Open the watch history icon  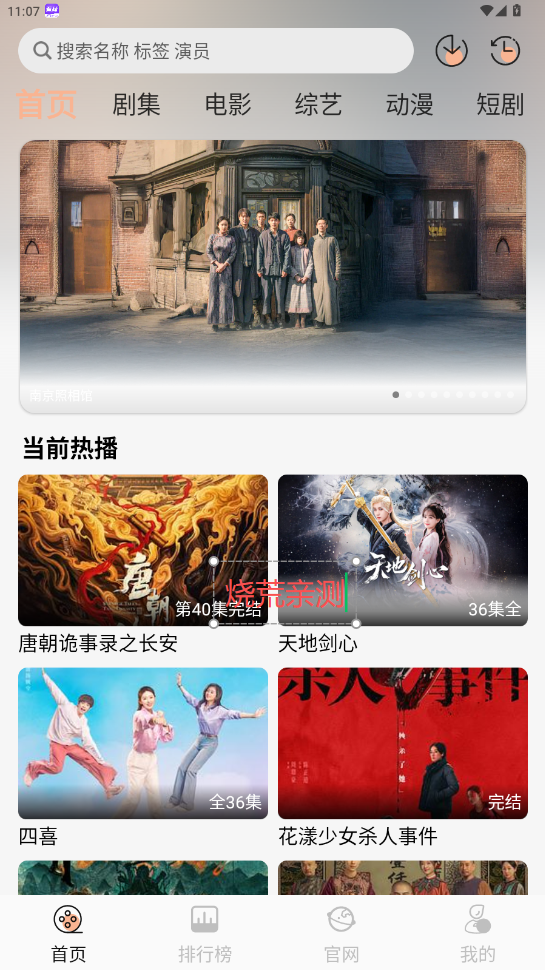(x=505, y=51)
